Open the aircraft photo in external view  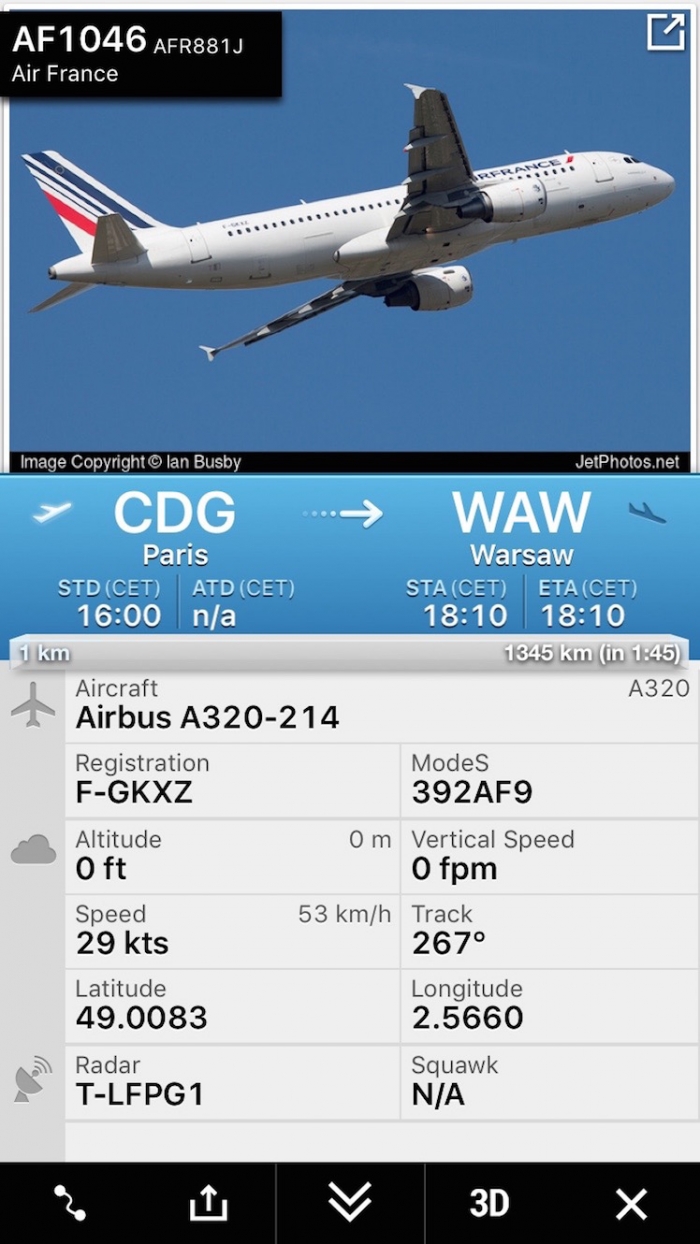tap(665, 33)
